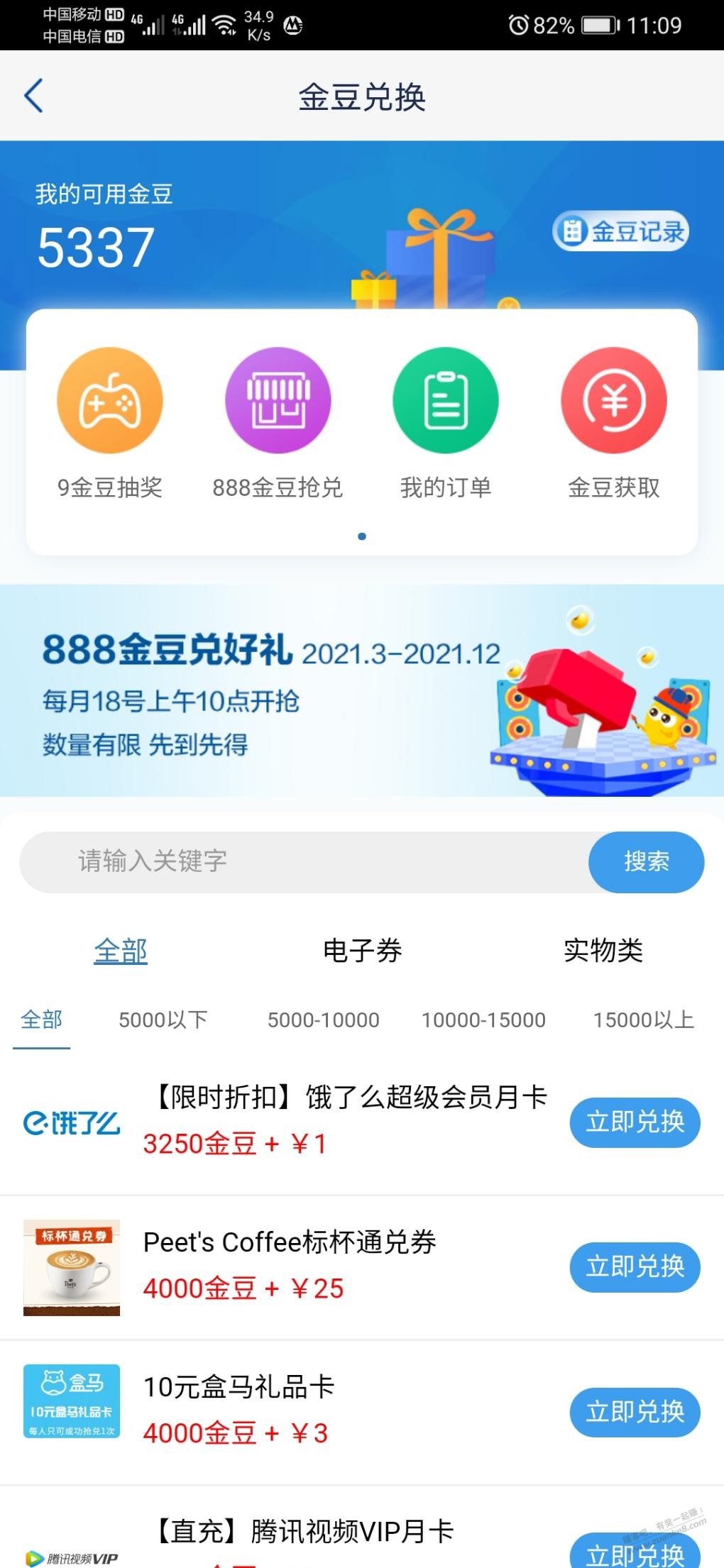Filter by 5000-10000 range
This screenshot has width=724, height=1568.
[323, 1020]
